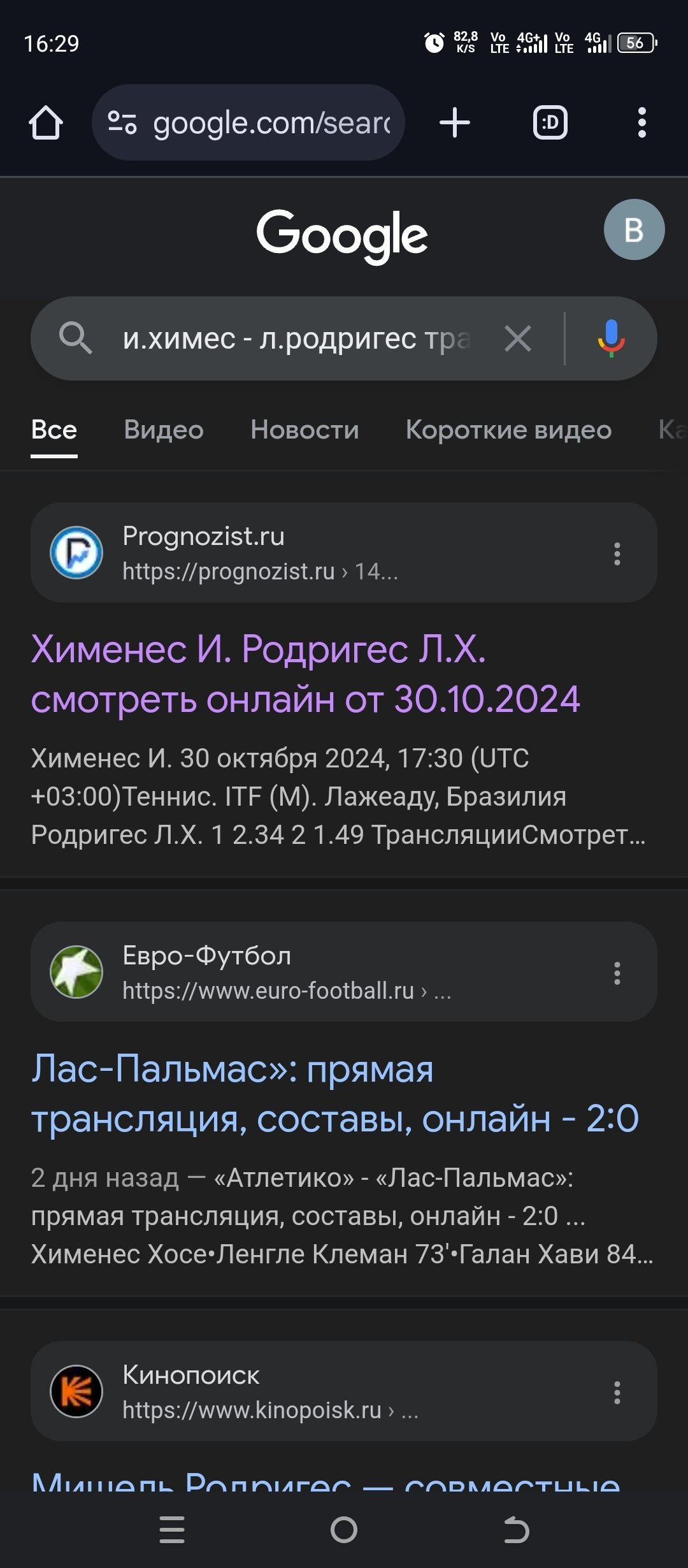Open the Google account avatar
The width and height of the screenshot is (688, 1568).
(634, 229)
